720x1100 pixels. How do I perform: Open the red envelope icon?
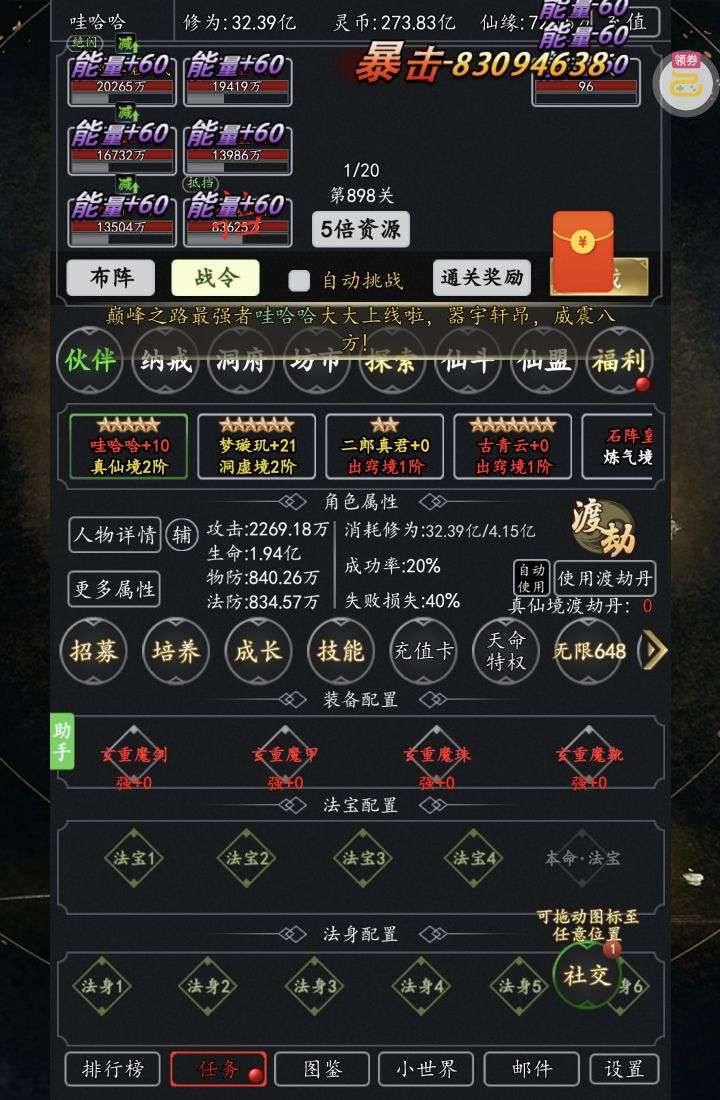pos(583,250)
